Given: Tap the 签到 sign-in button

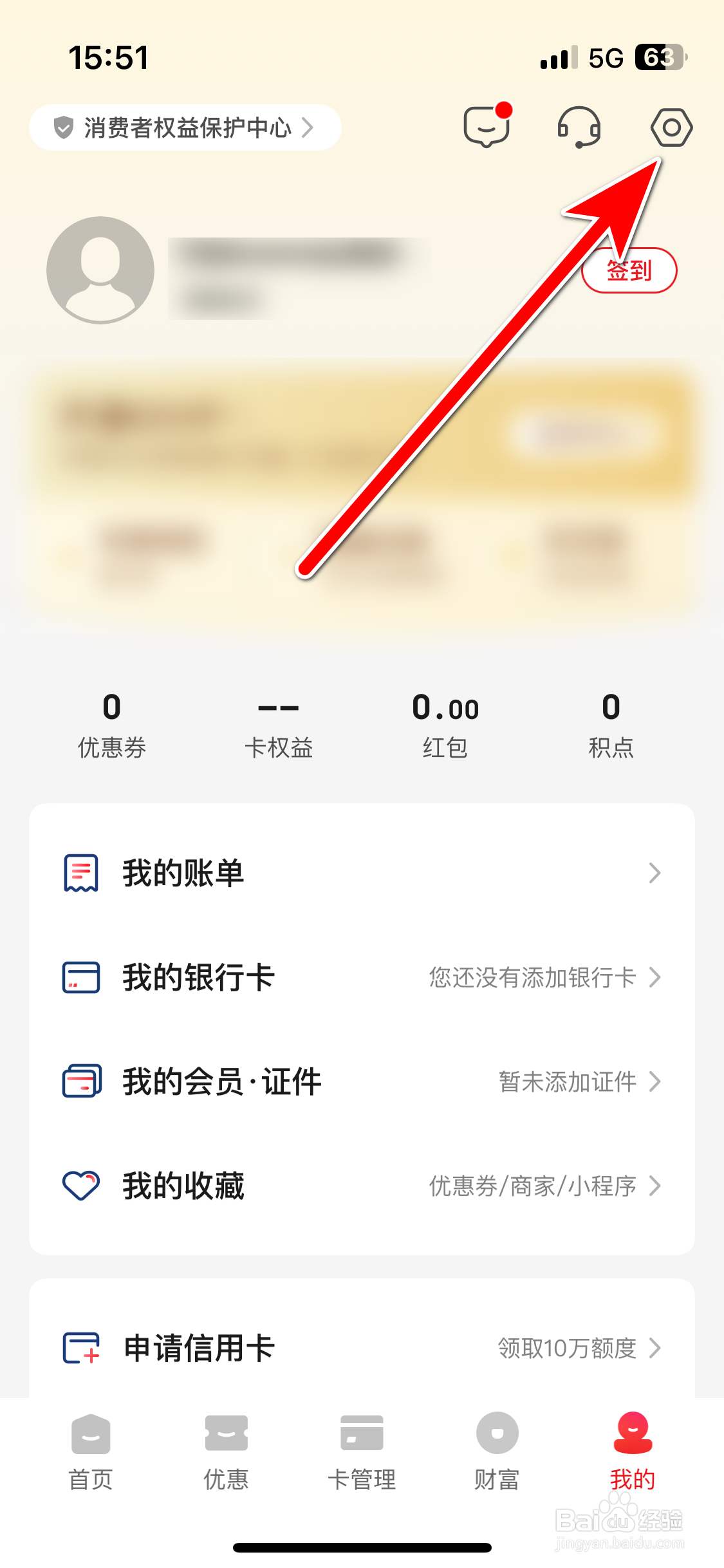Looking at the screenshot, I should [629, 271].
